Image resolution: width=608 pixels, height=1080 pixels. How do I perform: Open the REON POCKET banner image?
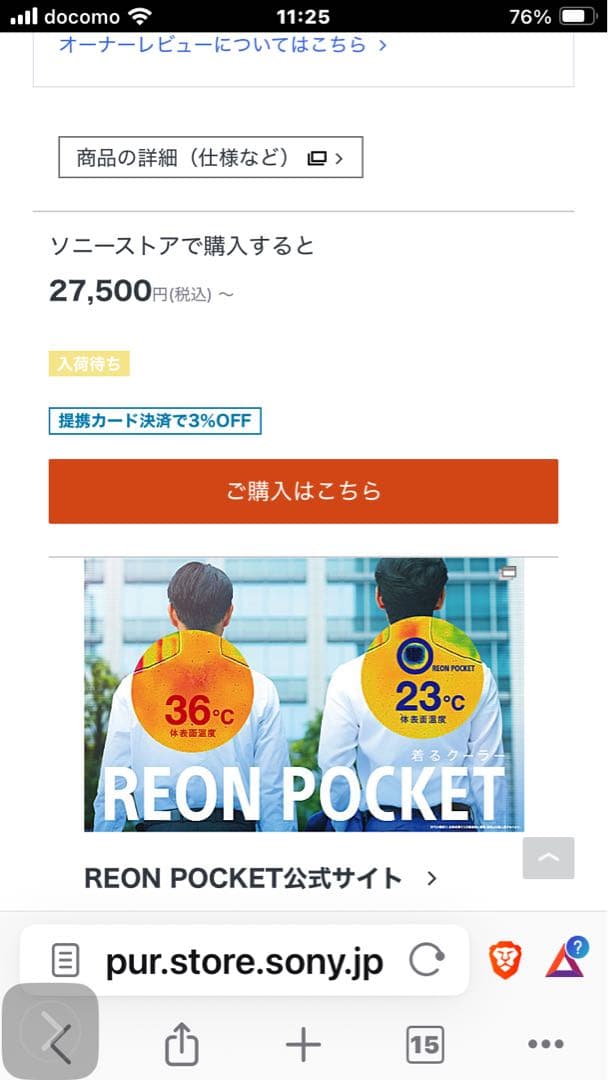pyautogui.click(x=303, y=694)
